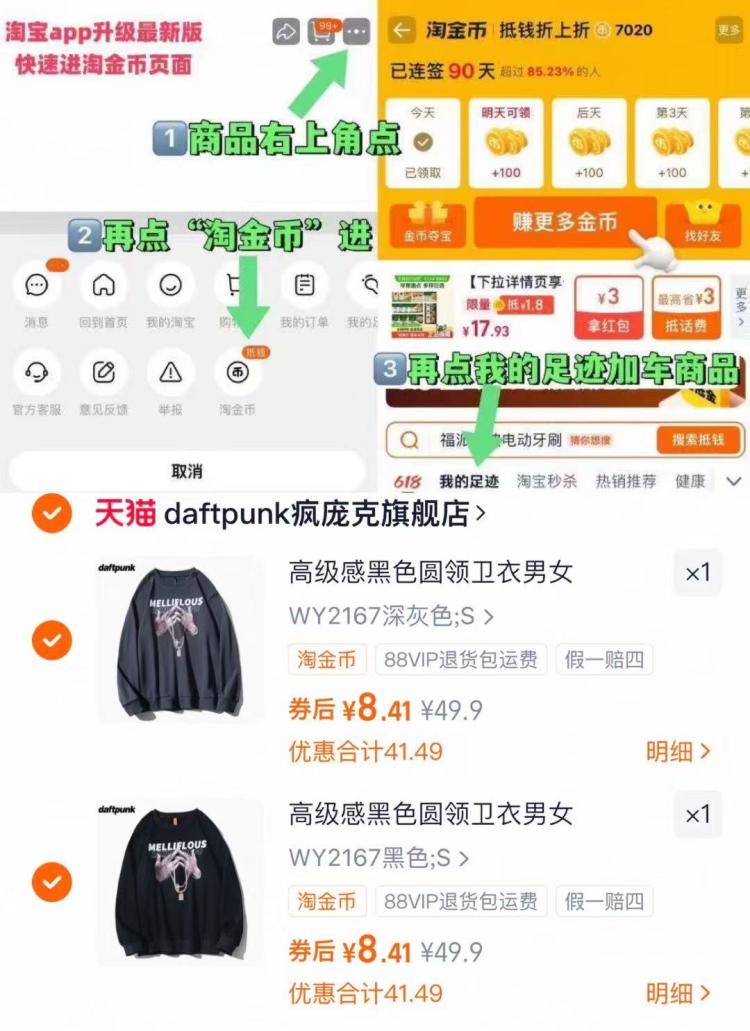Tap the 意见反馈 feedback pencil icon
Screen dimensions: 750x1031
[x=104, y=371]
